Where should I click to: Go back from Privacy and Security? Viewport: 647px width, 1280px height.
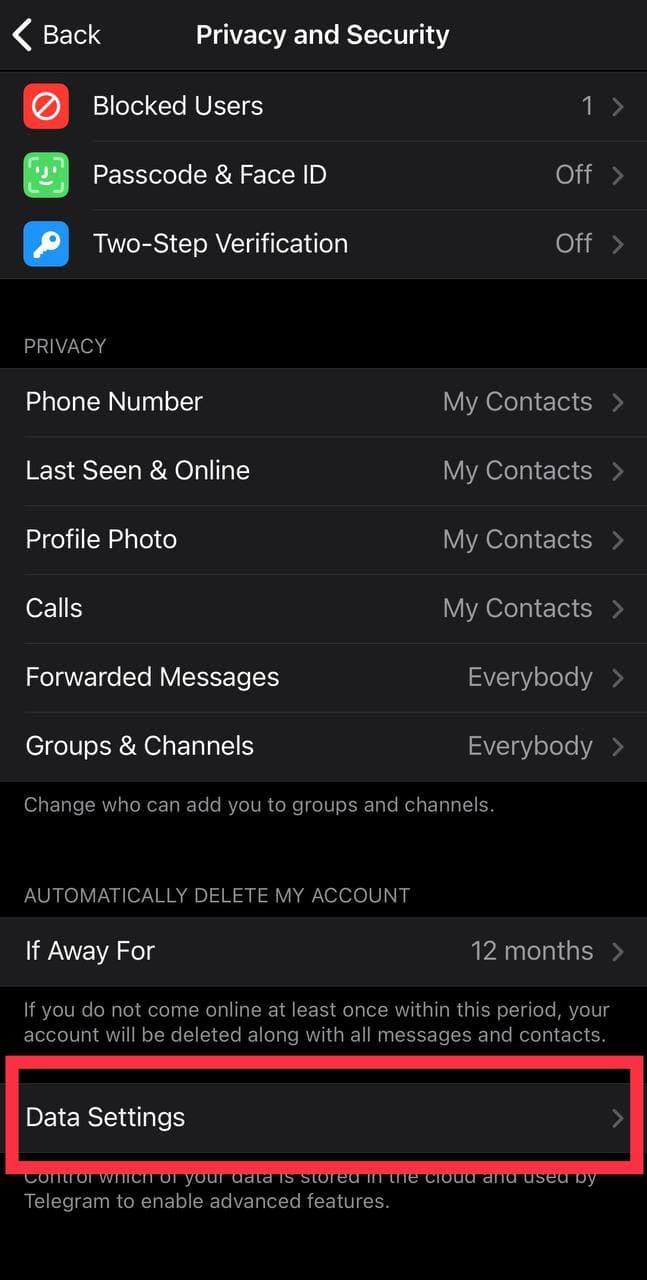(56, 35)
